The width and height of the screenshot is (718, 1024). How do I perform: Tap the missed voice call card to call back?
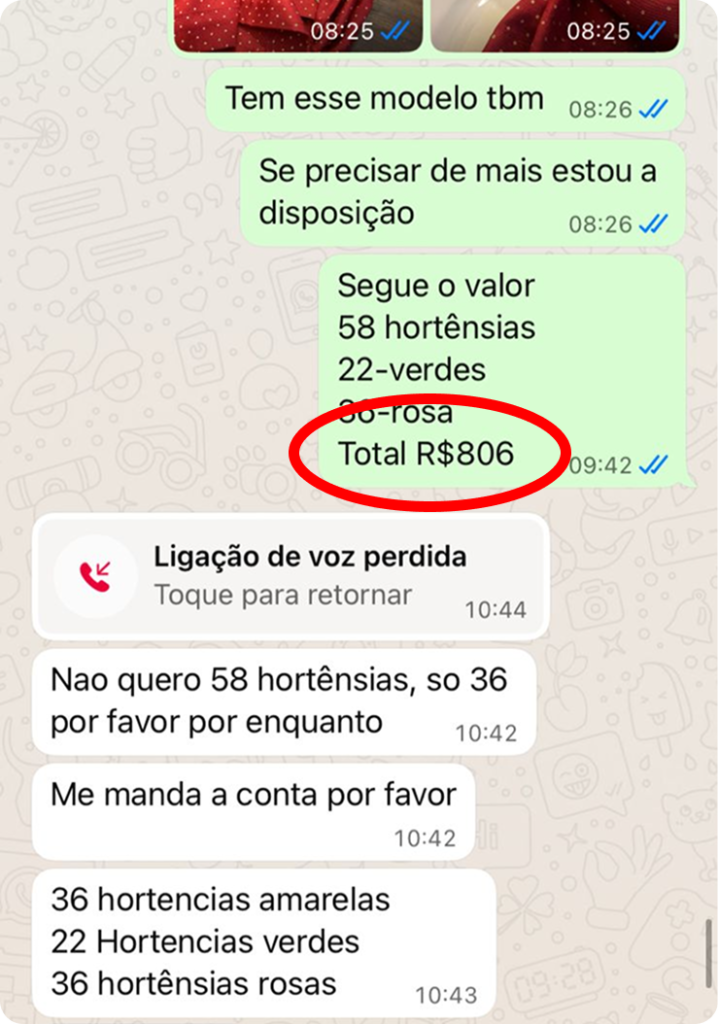(x=290, y=576)
